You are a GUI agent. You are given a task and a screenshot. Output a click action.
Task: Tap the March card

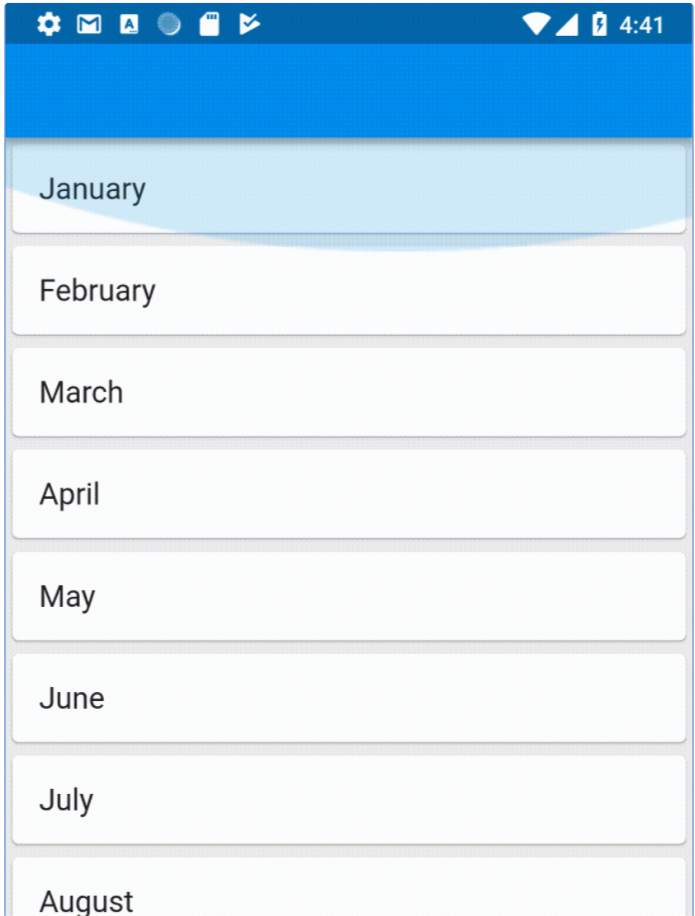(x=348, y=393)
